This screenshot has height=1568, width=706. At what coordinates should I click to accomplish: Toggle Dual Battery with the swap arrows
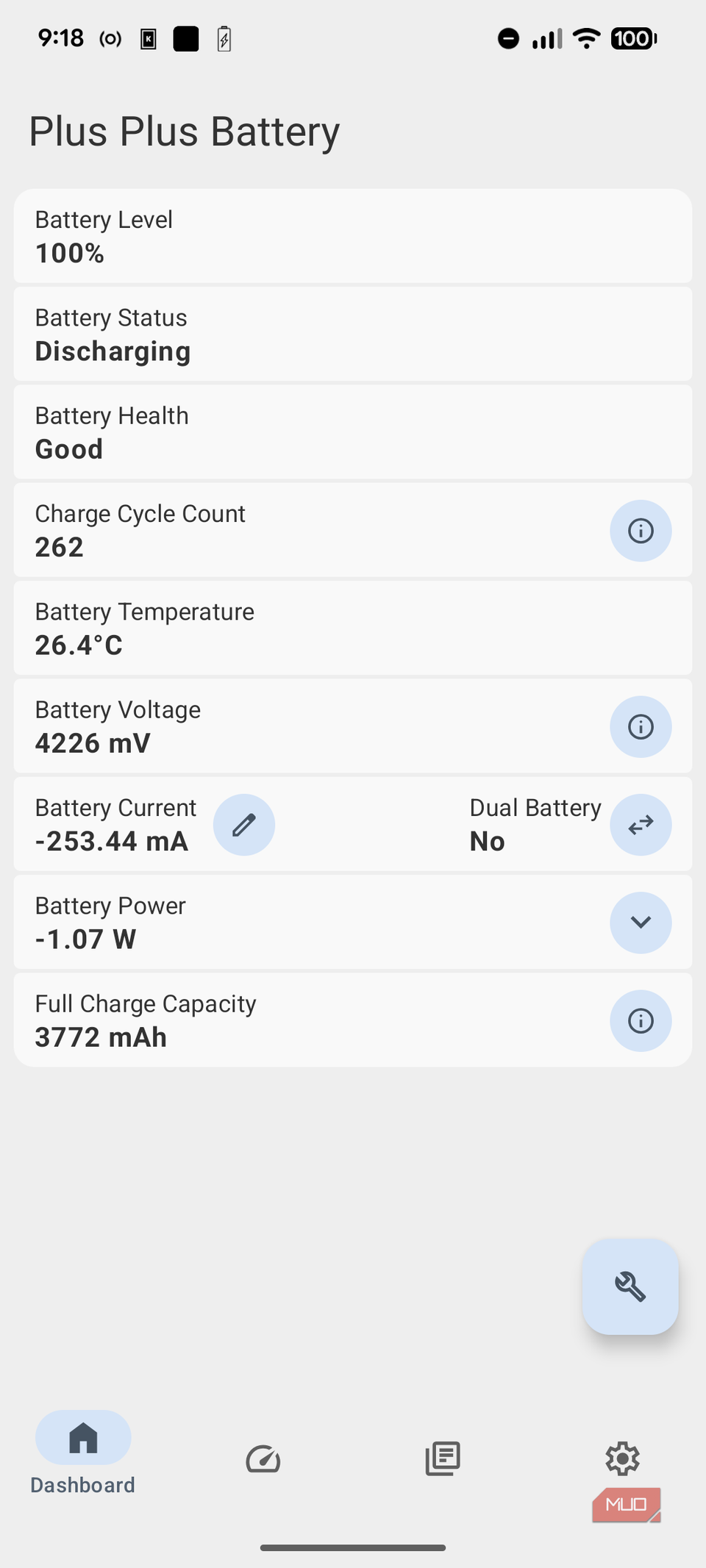click(640, 825)
